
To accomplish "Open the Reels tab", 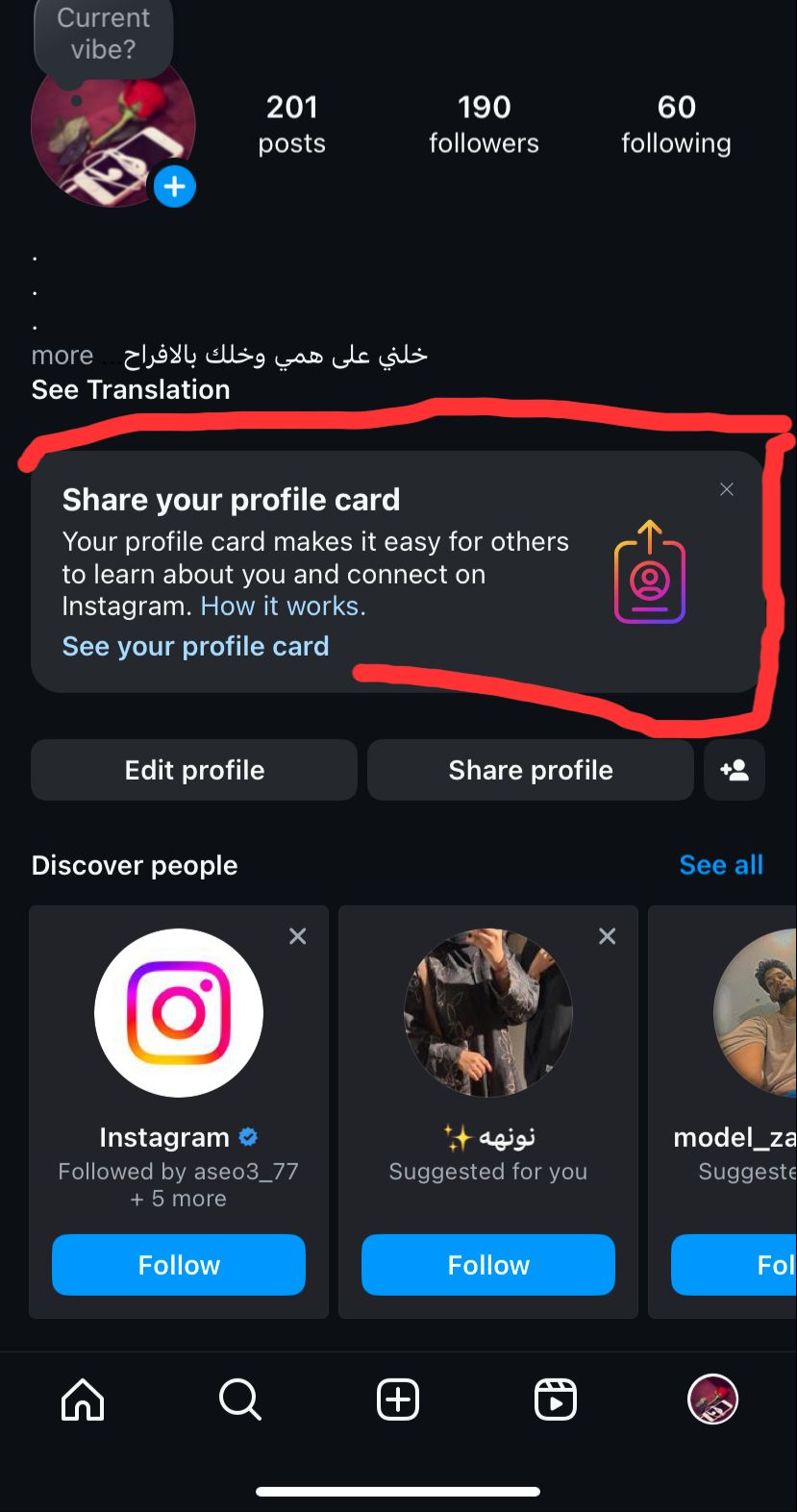I will pyautogui.click(x=555, y=1400).
